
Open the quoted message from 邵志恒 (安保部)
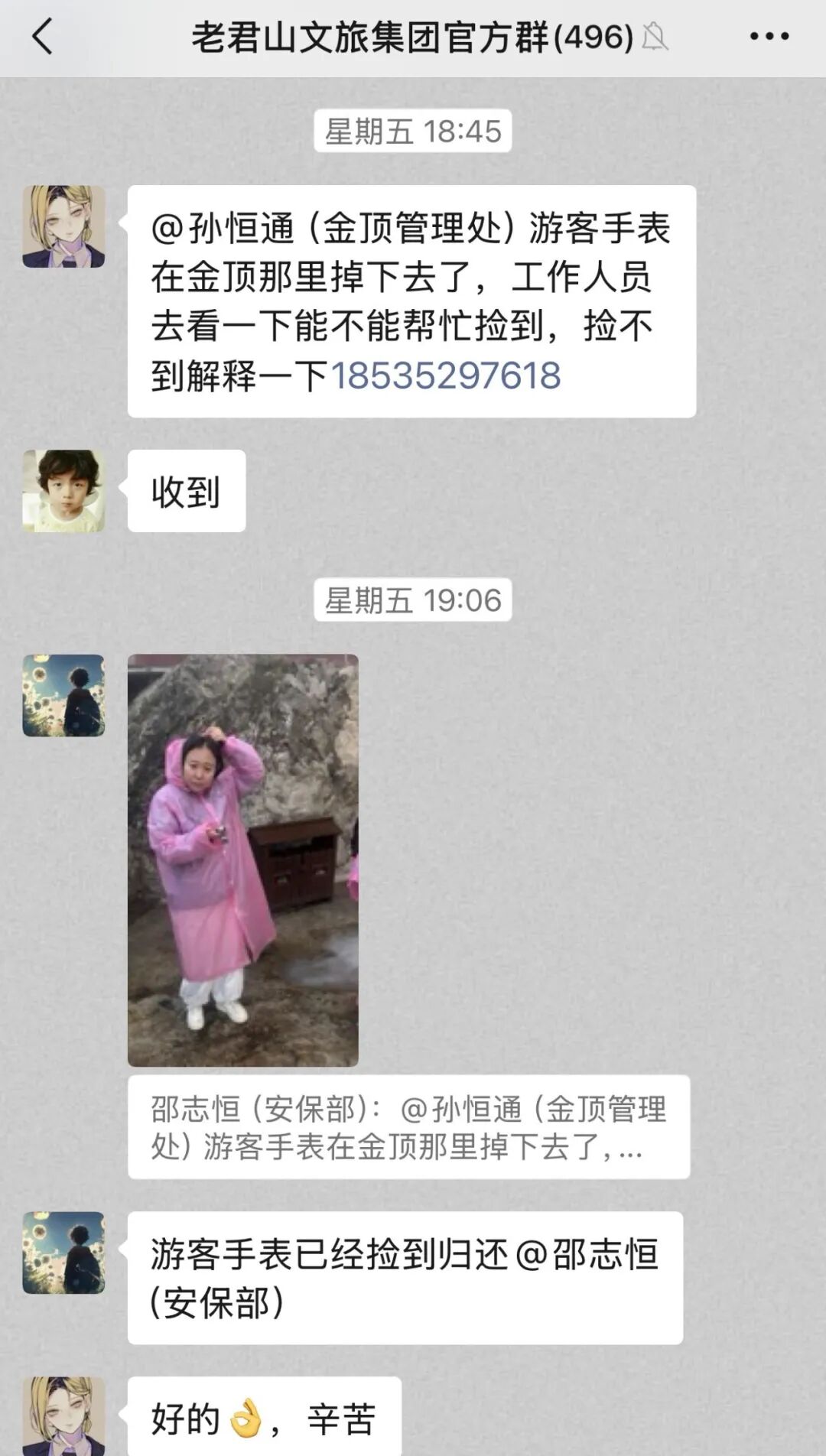coord(408,1127)
